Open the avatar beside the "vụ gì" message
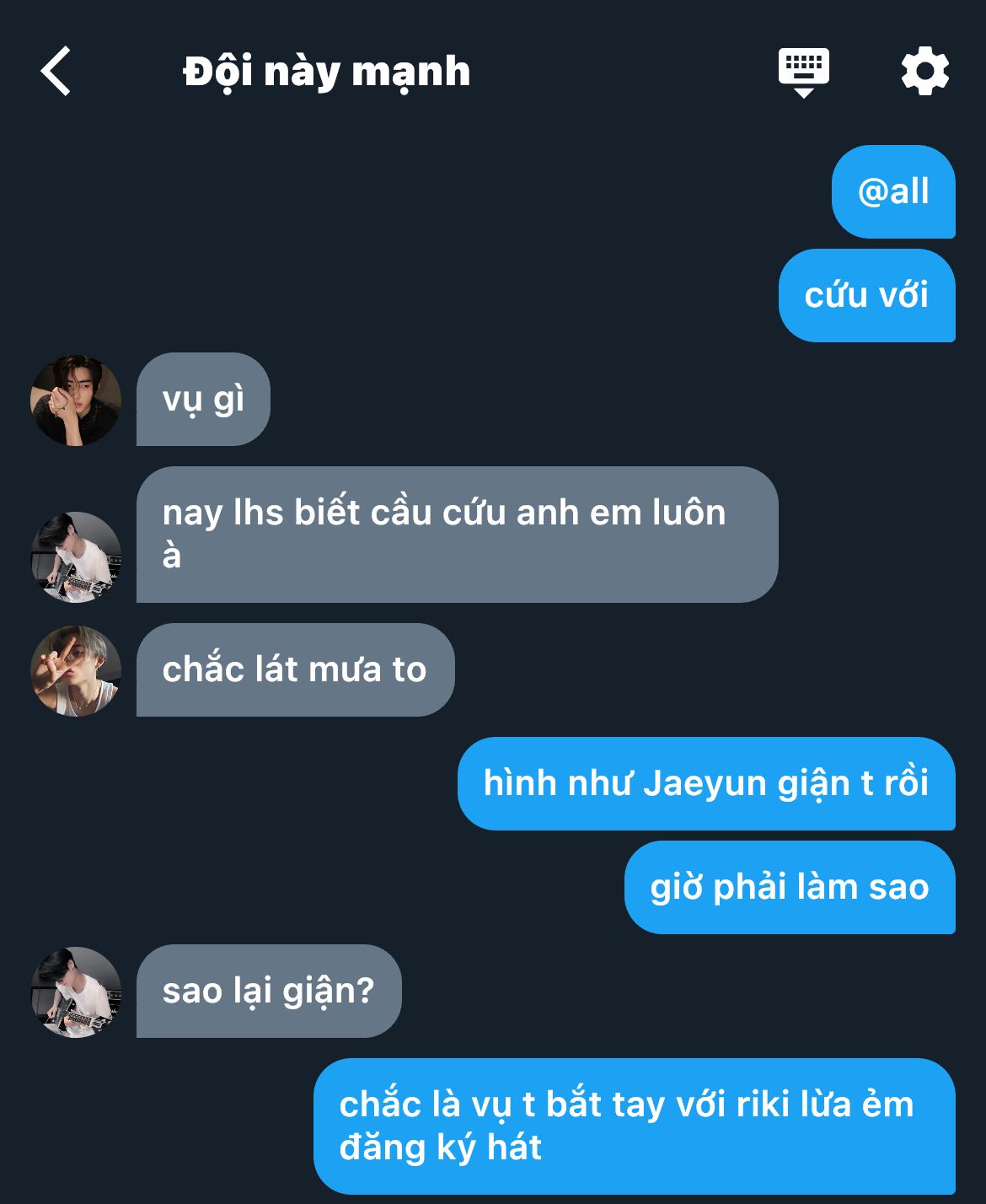The image size is (986, 1204). pyautogui.click(x=76, y=400)
